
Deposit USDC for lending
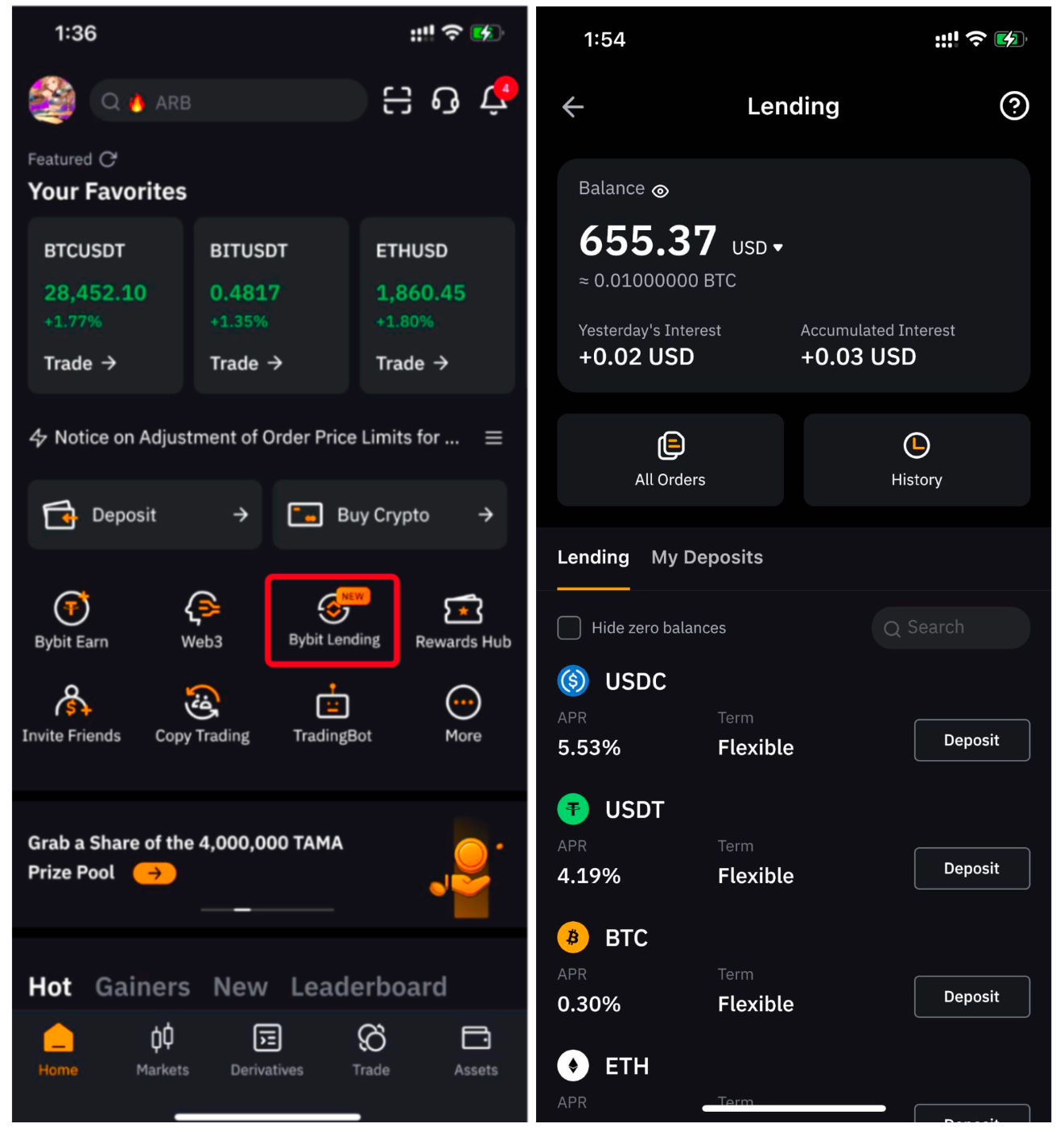tap(971, 740)
